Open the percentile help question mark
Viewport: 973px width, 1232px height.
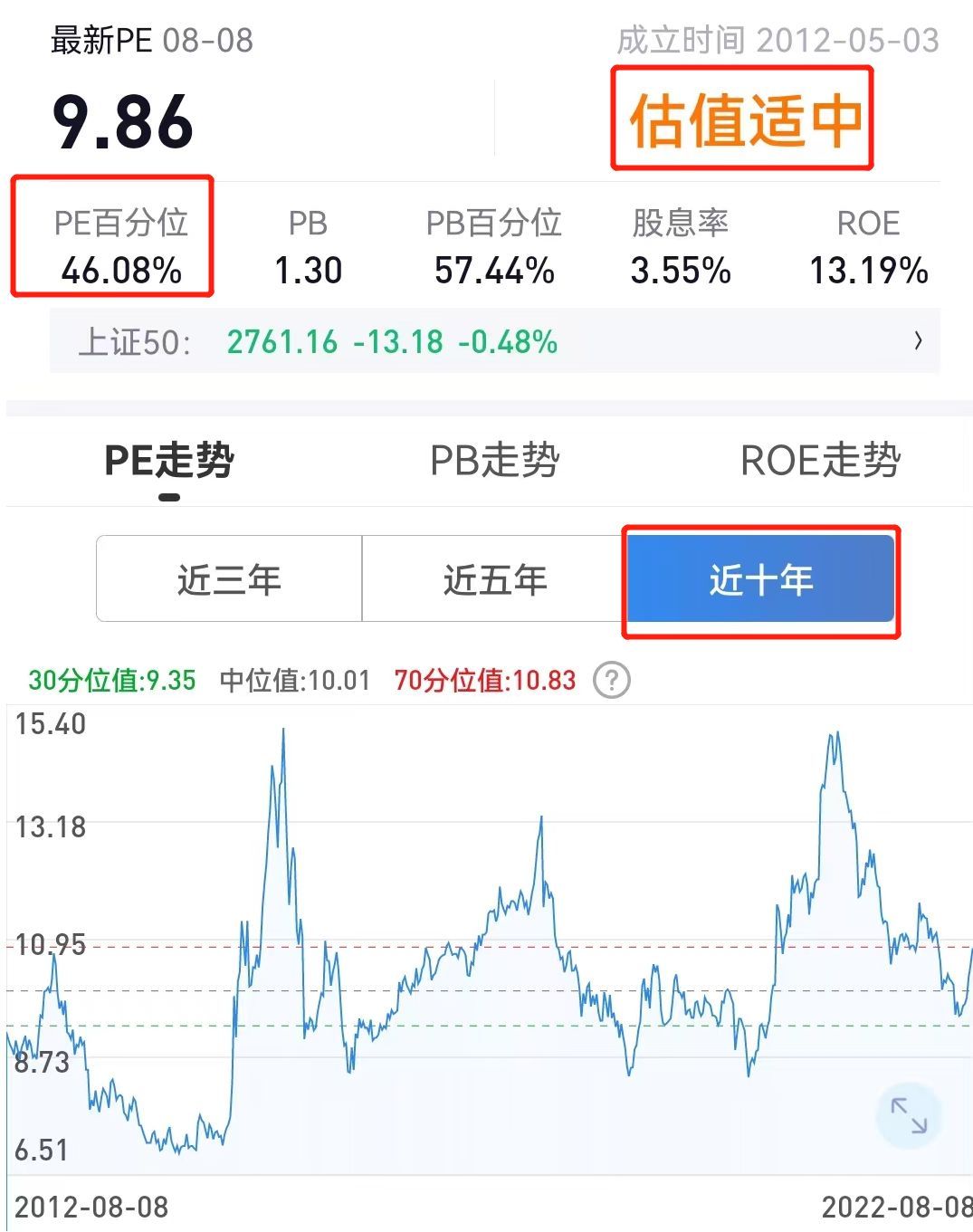tap(612, 680)
